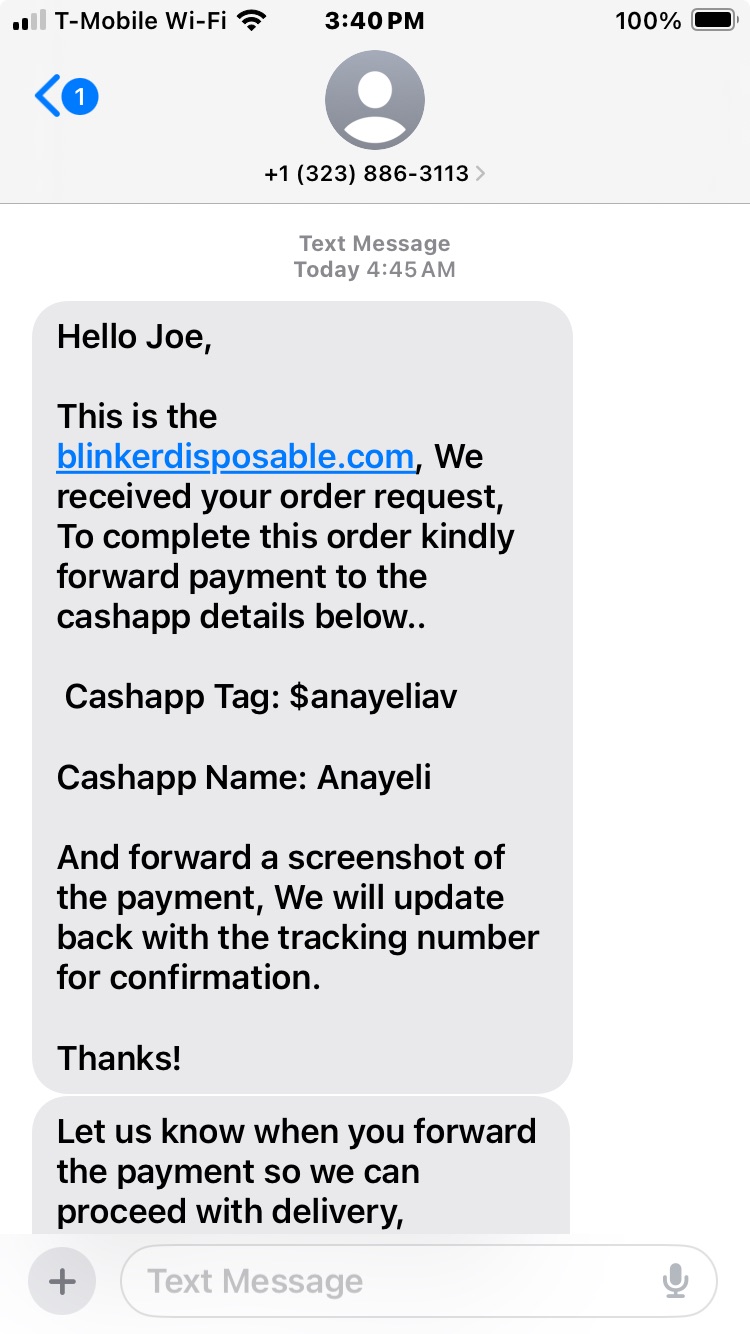The width and height of the screenshot is (750, 1334).
Task: Open contact details for +1 (323) 886-3113
Action: coord(375,173)
